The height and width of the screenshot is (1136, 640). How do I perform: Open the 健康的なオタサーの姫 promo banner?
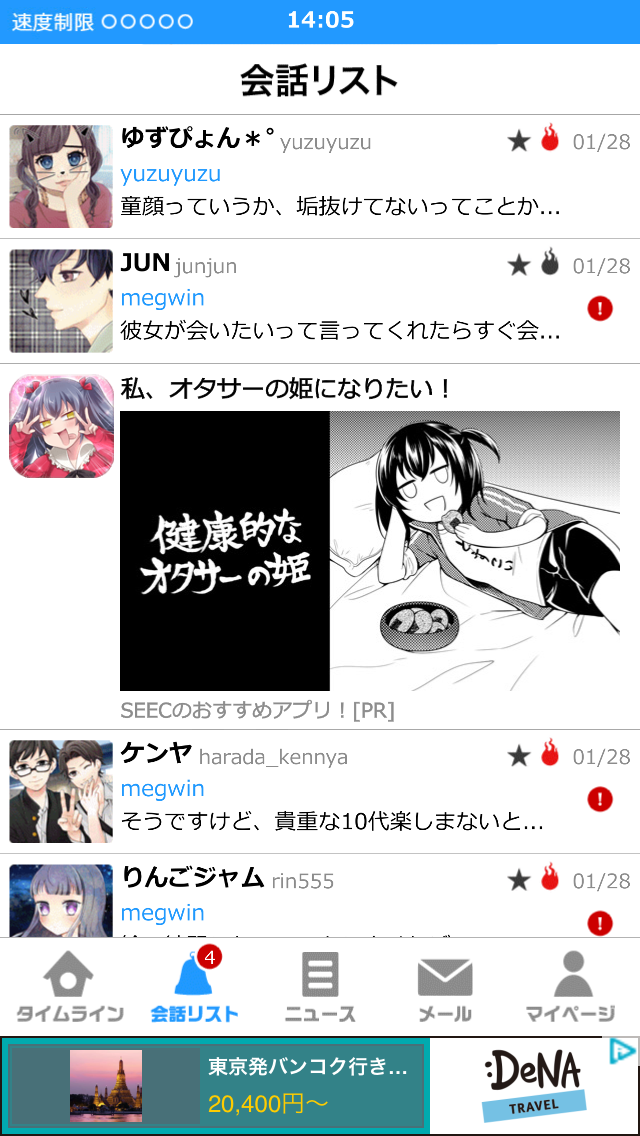370,551
